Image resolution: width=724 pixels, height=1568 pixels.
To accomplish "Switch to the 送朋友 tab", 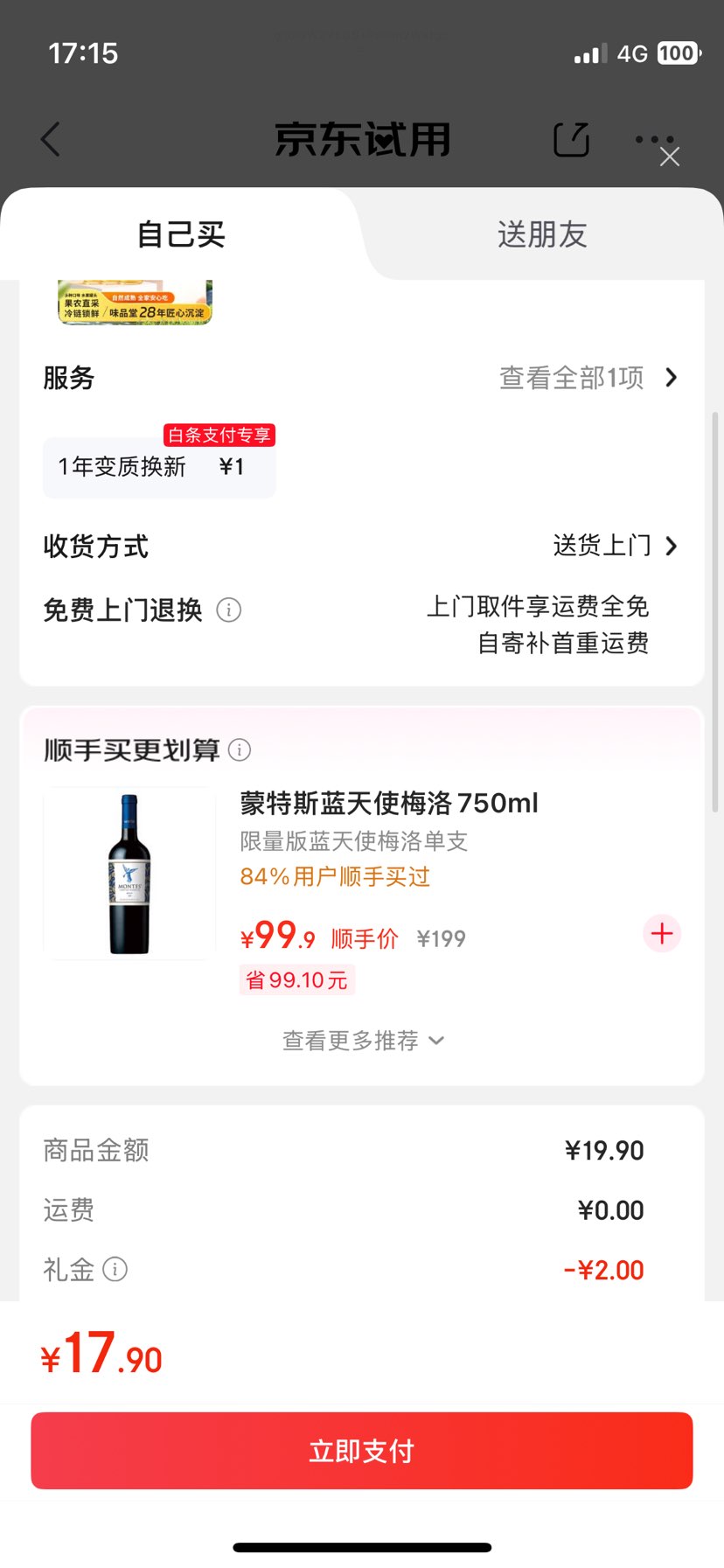I will pos(540,233).
